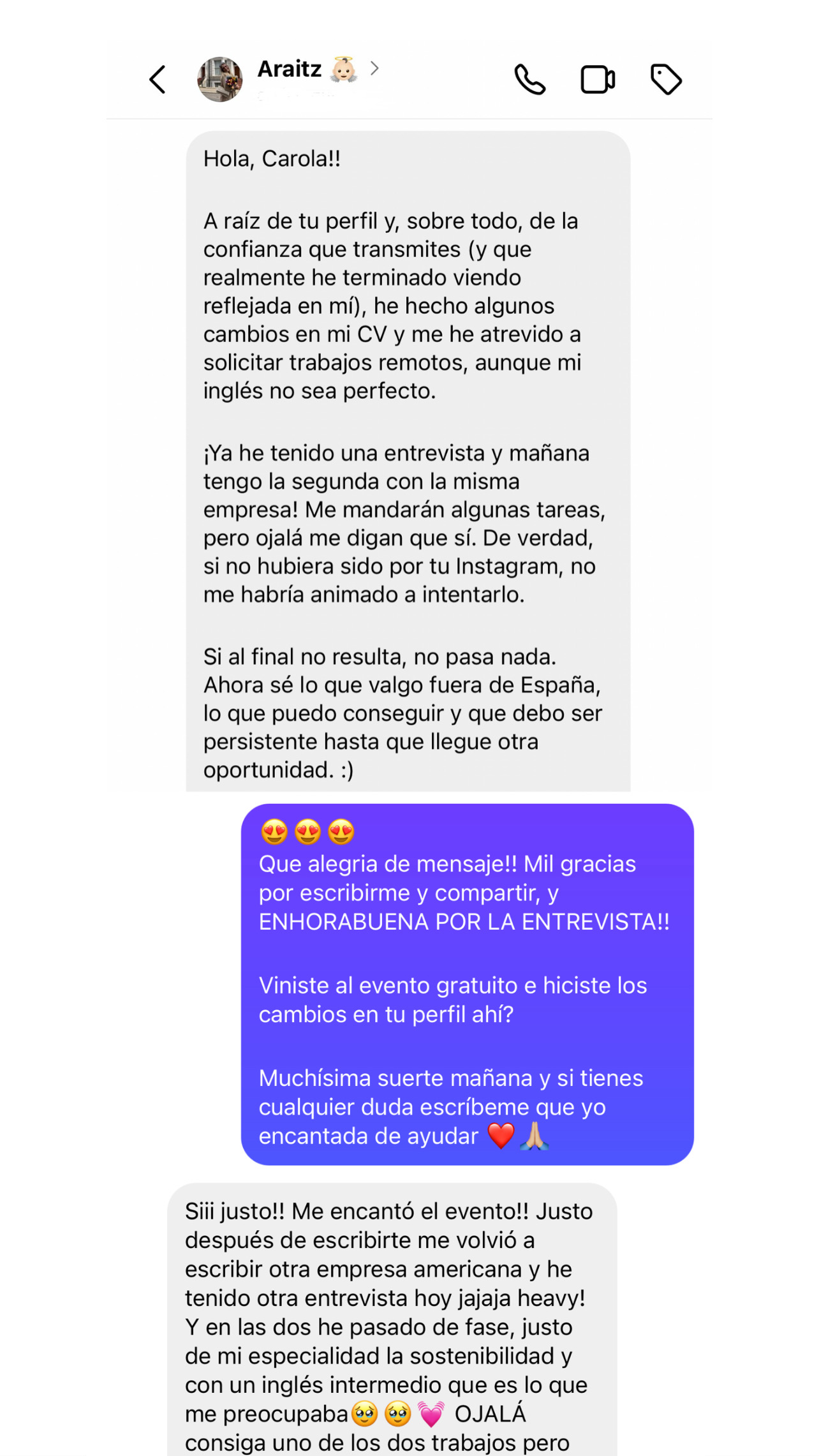Open the tag/label icon in the top bar
This screenshot has height=1456, width=819.
[x=665, y=79]
